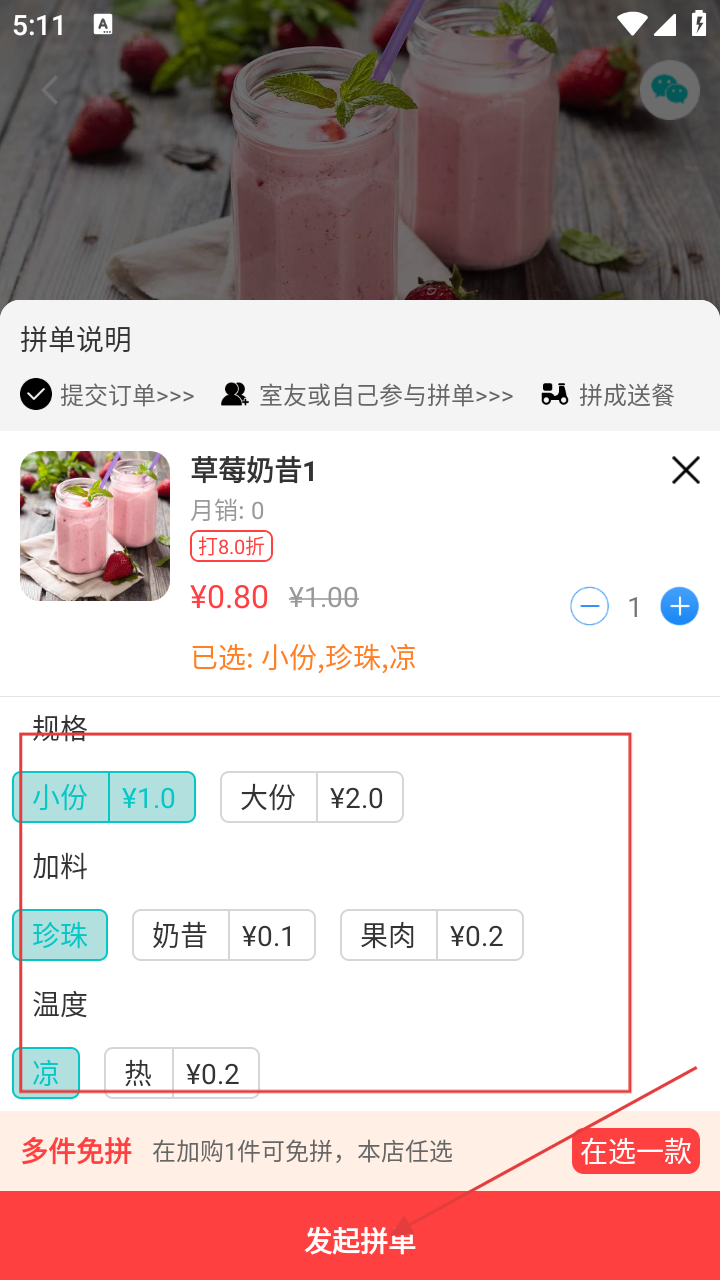Start the group order with 发起拼单
This screenshot has height=1280, width=720.
pyautogui.click(x=360, y=1240)
